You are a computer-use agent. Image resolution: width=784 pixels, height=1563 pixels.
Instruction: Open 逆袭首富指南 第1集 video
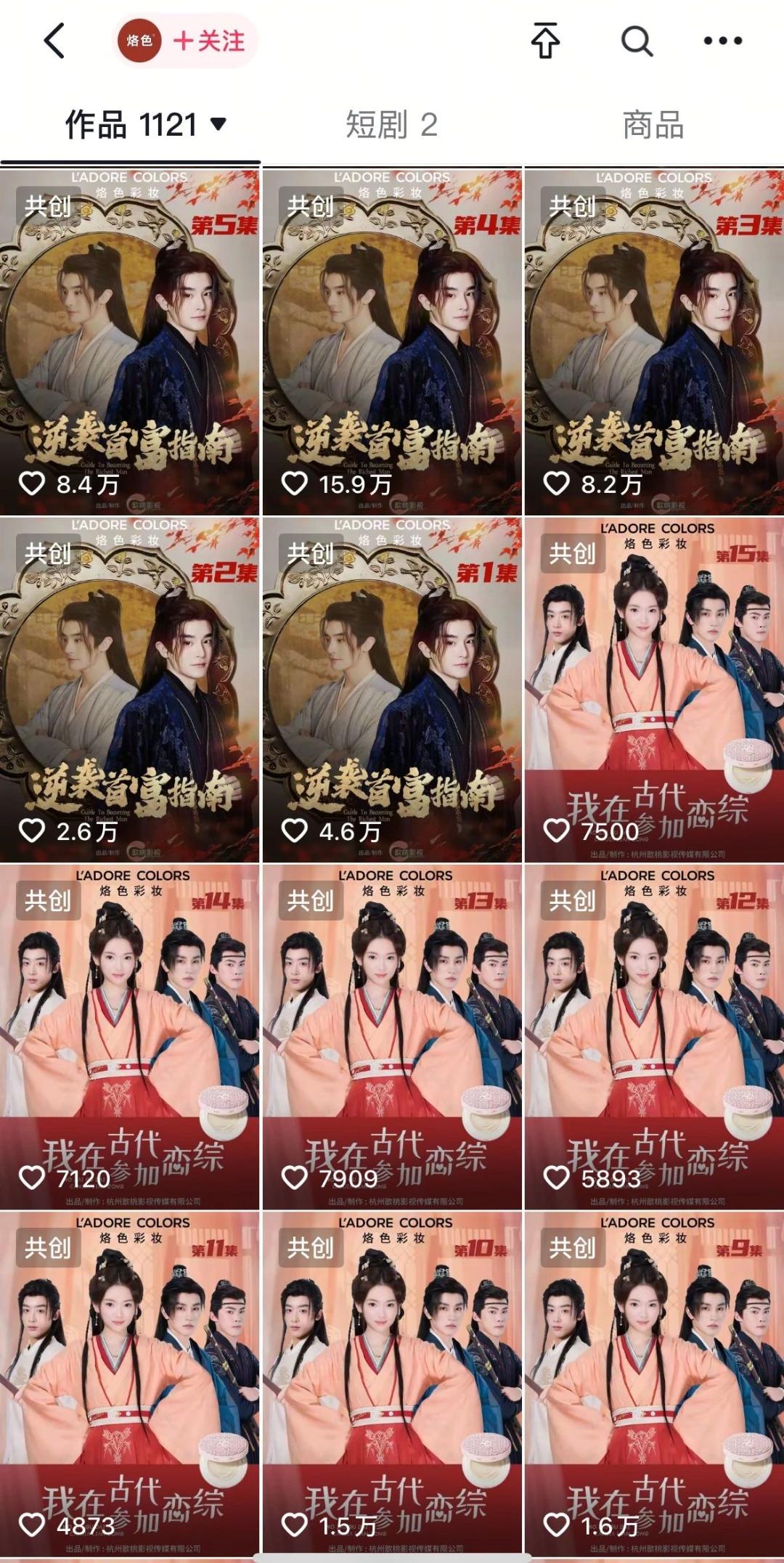pyautogui.click(x=392, y=690)
